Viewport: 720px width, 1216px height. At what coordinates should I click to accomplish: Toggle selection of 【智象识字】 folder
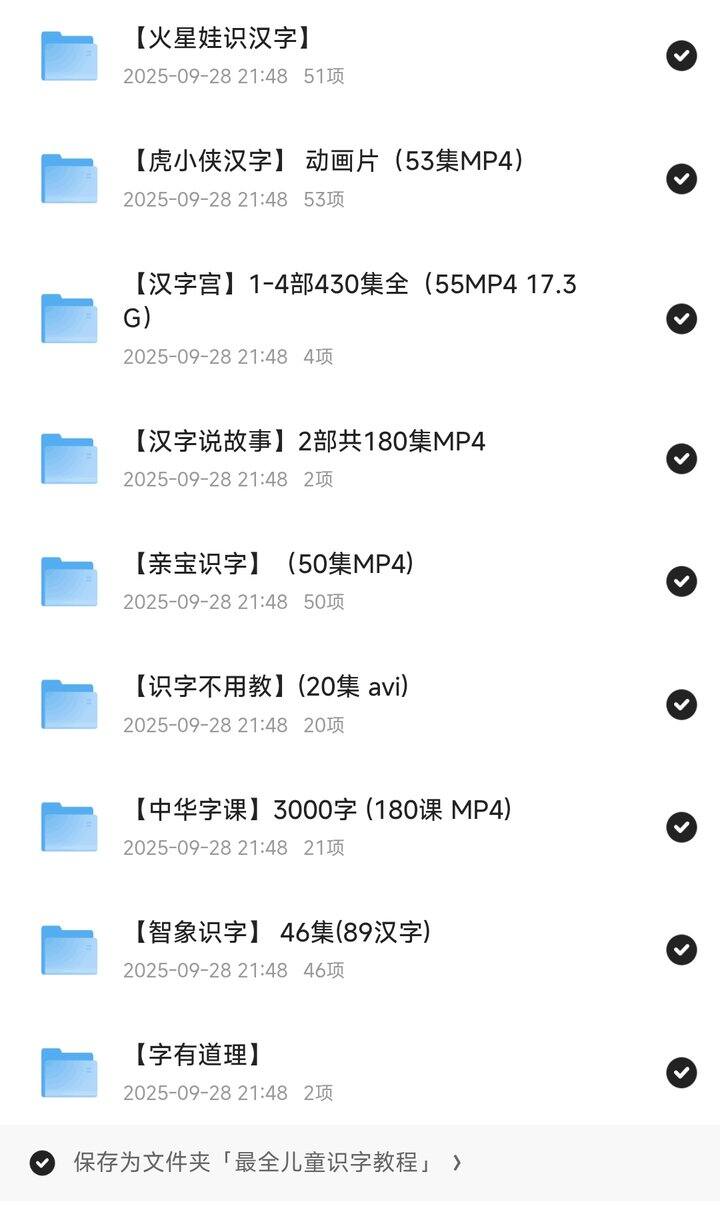pyautogui.click(x=681, y=948)
